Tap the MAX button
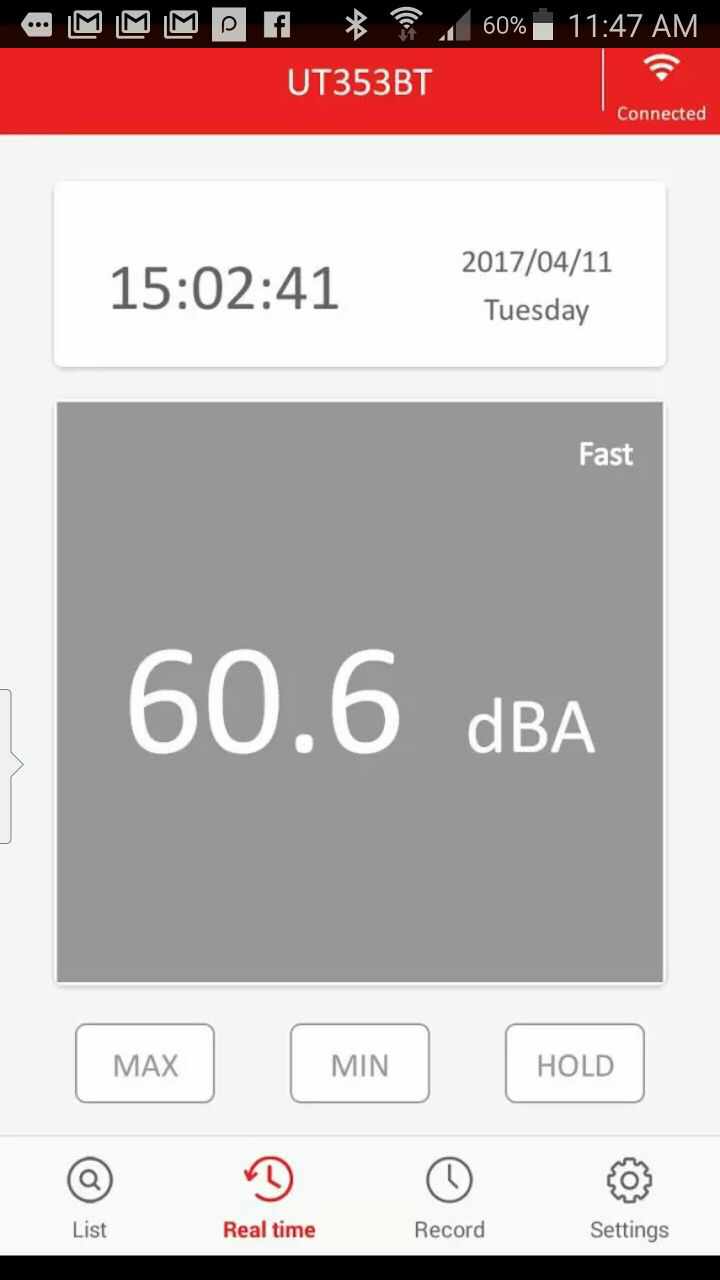The height and width of the screenshot is (1280, 720). point(145,1063)
